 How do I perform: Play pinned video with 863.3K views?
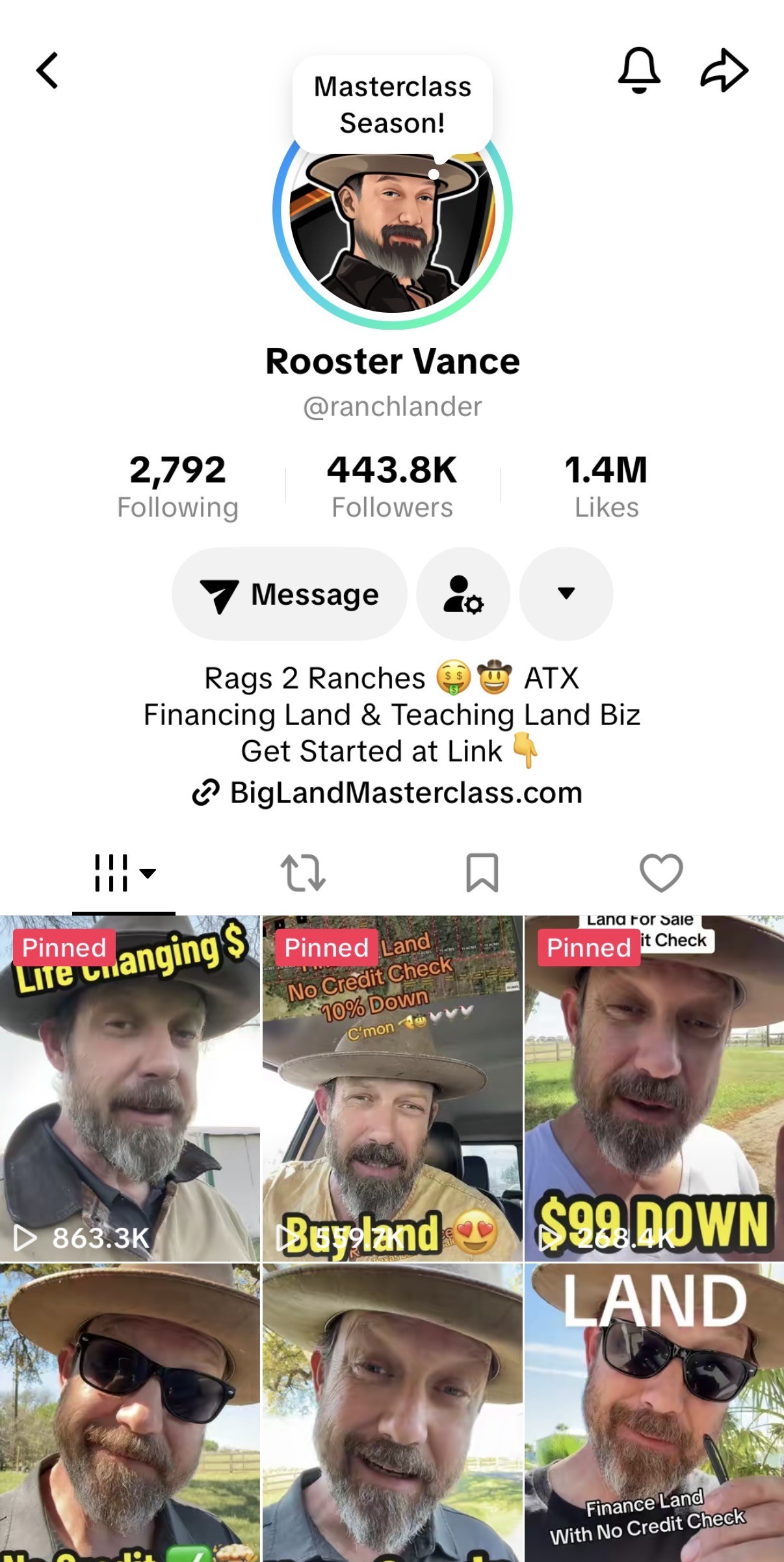click(129, 1088)
